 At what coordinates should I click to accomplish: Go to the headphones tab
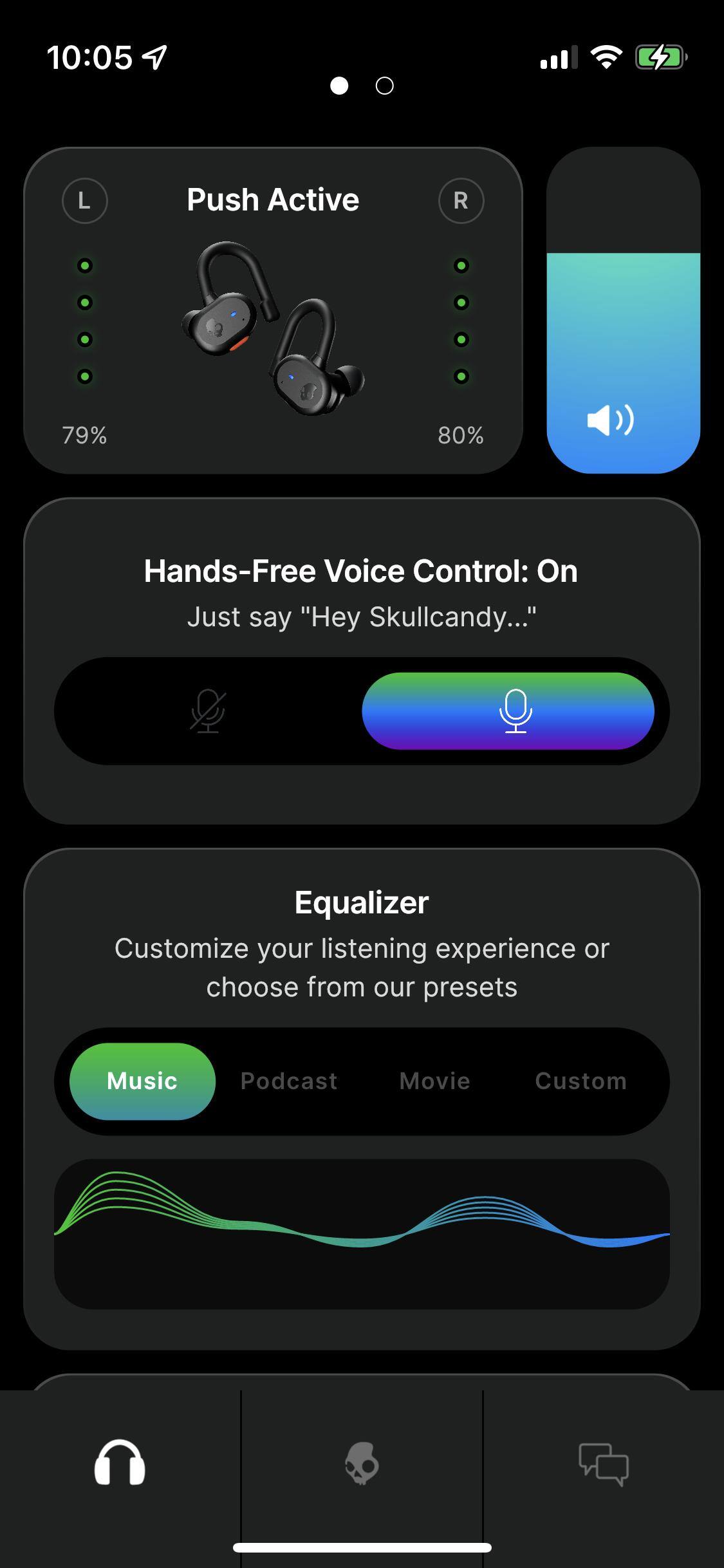(x=120, y=1462)
